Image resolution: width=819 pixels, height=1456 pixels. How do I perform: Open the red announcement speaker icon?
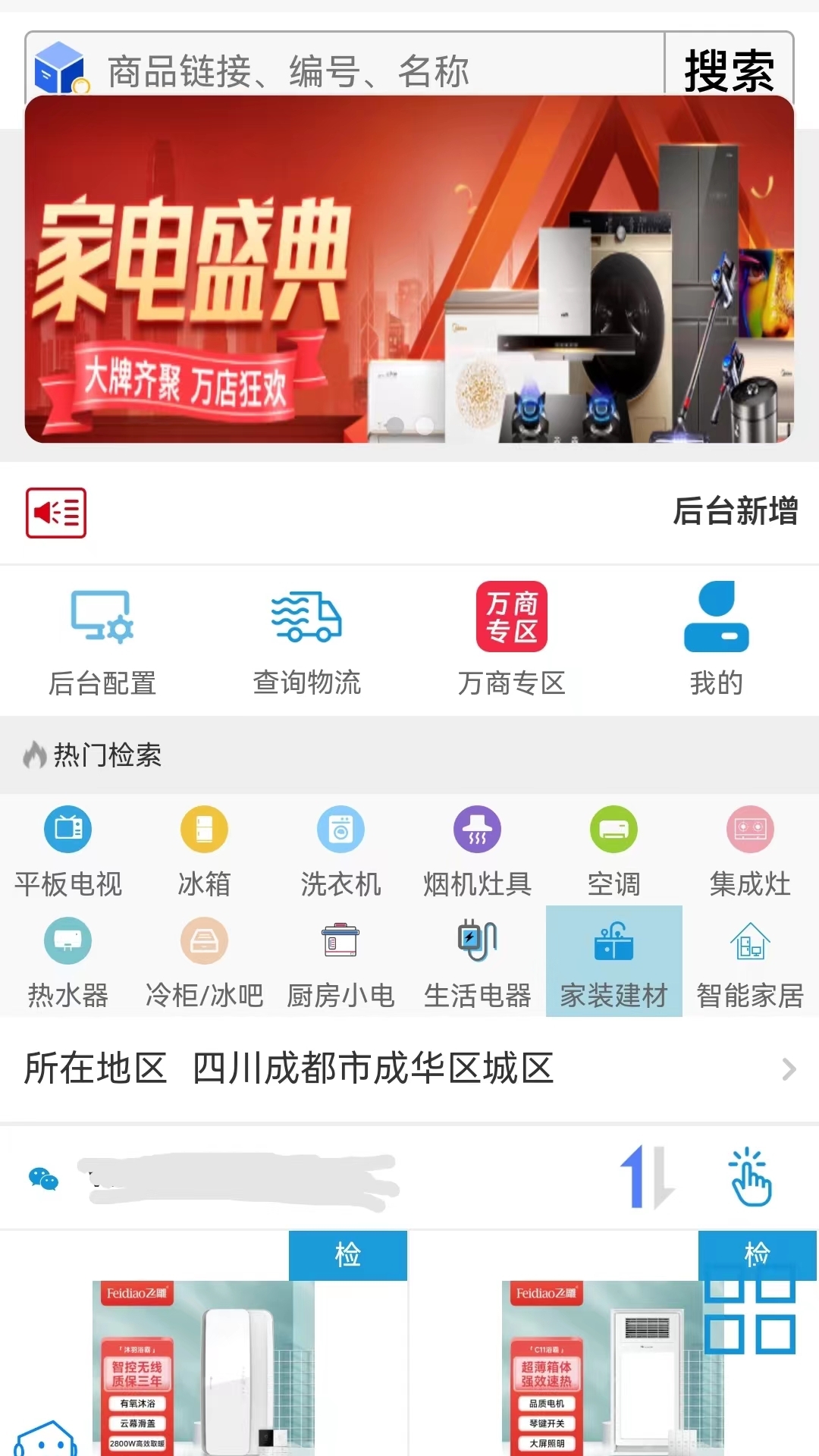pos(56,513)
